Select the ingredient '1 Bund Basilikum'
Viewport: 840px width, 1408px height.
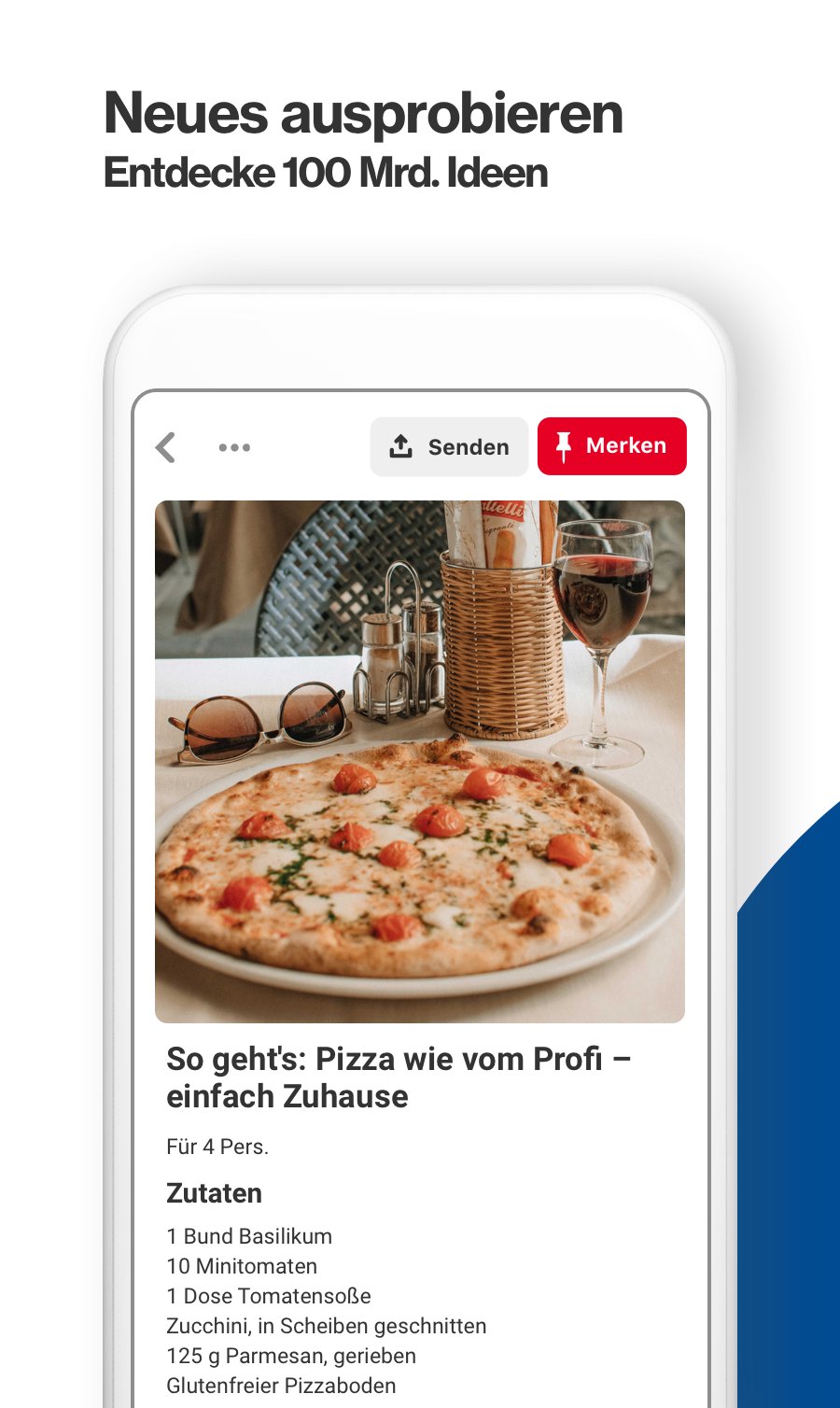[249, 1235]
